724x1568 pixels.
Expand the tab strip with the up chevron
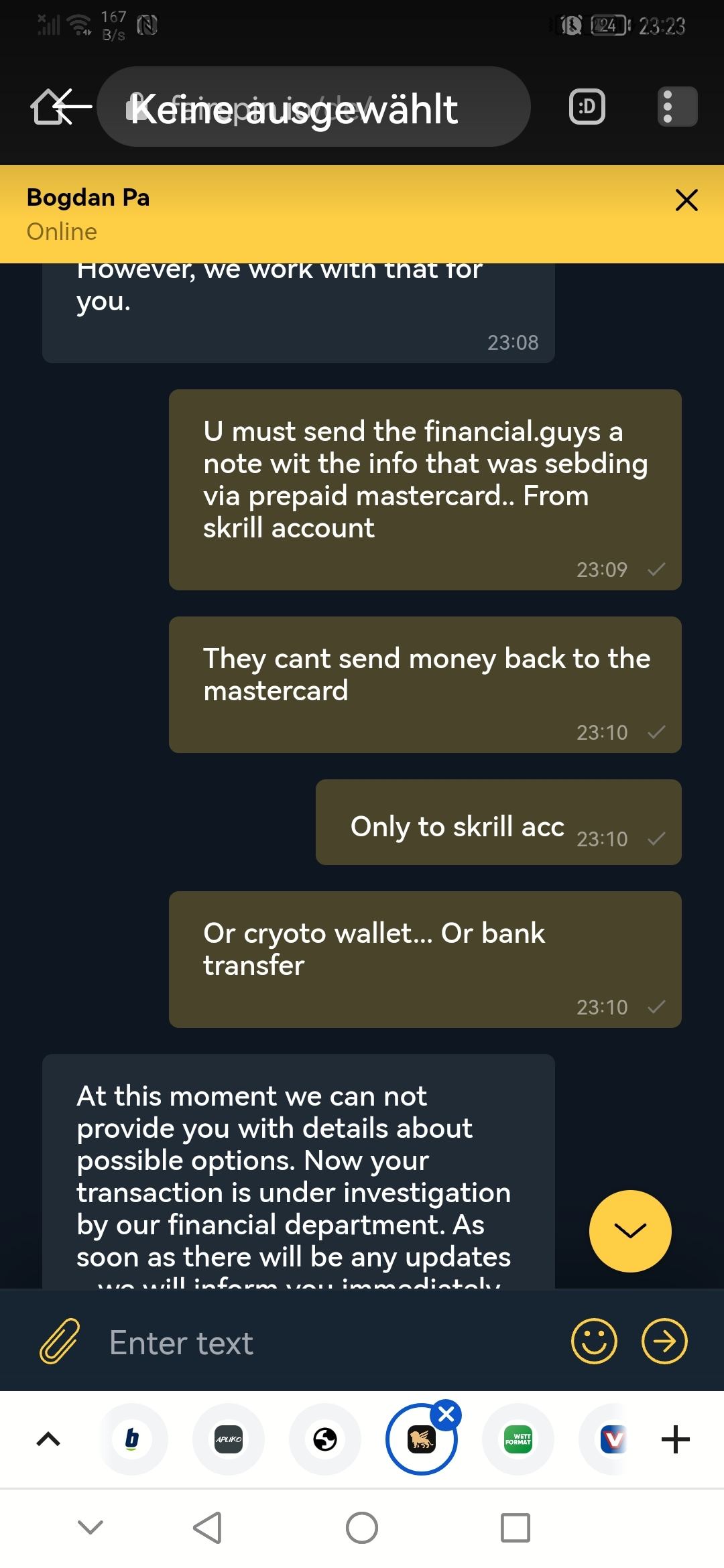coord(48,1439)
